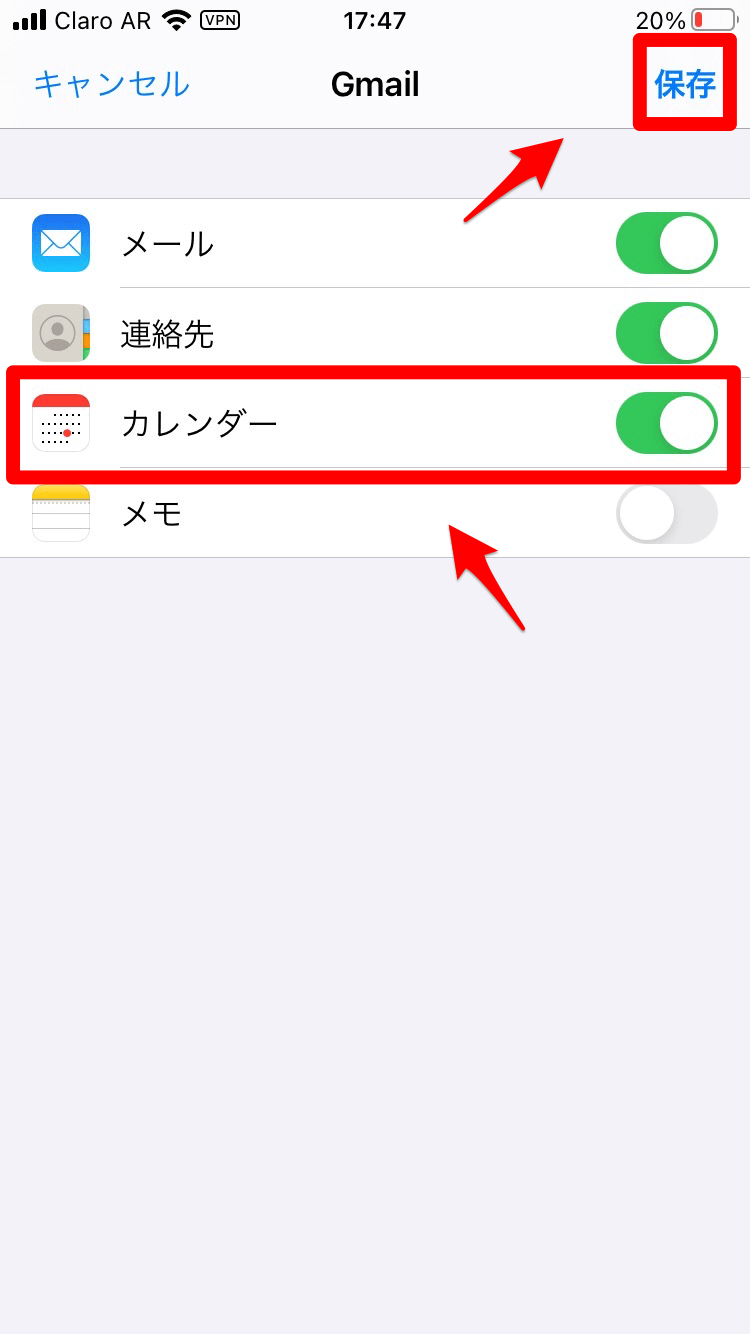The image size is (750, 1334).
Task: Select the VPN badge in the status bar
Action: [220, 19]
